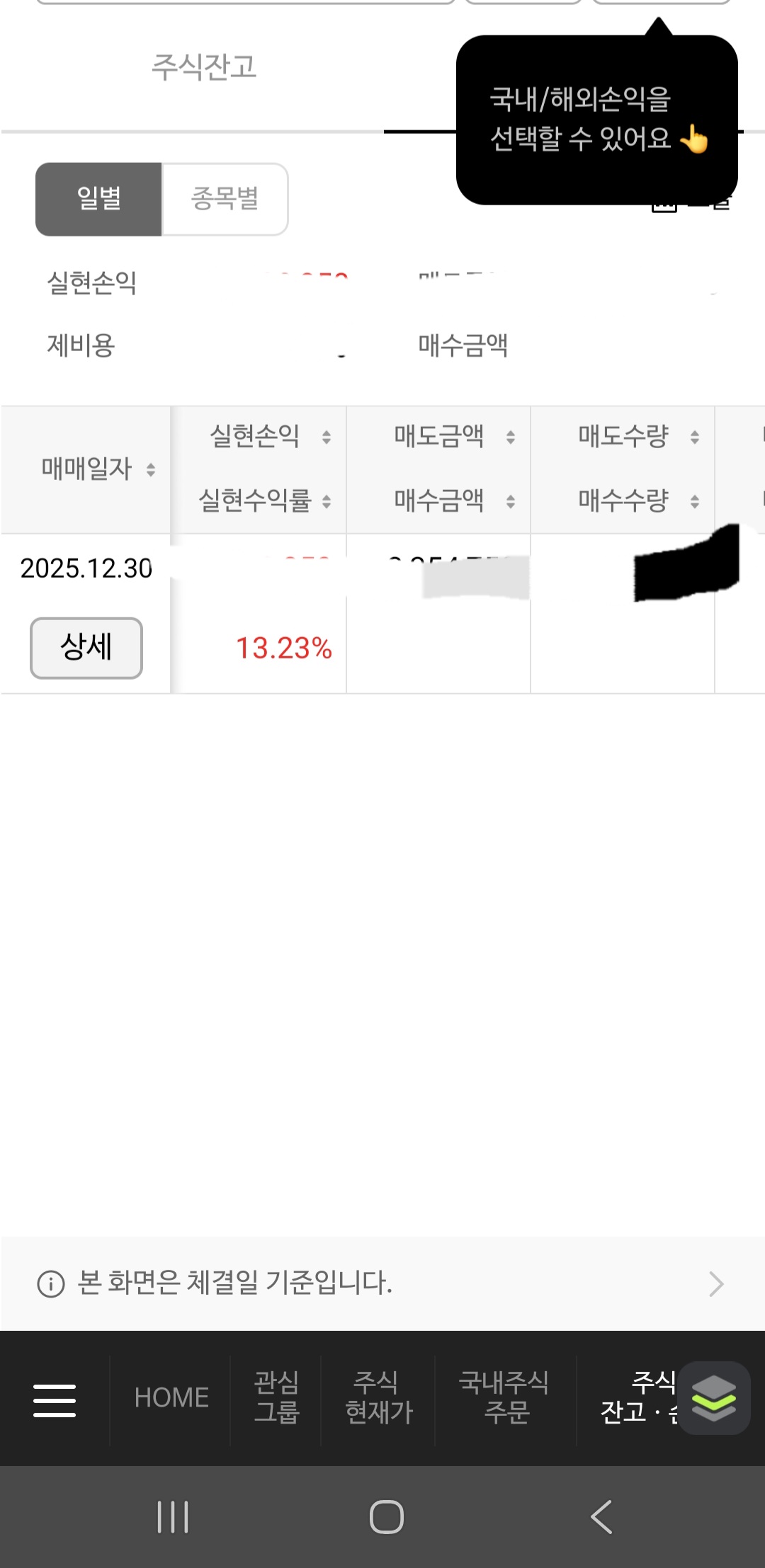Sort by 실현손익 column
This screenshot has height=1568, width=765.
tap(269, 436)
